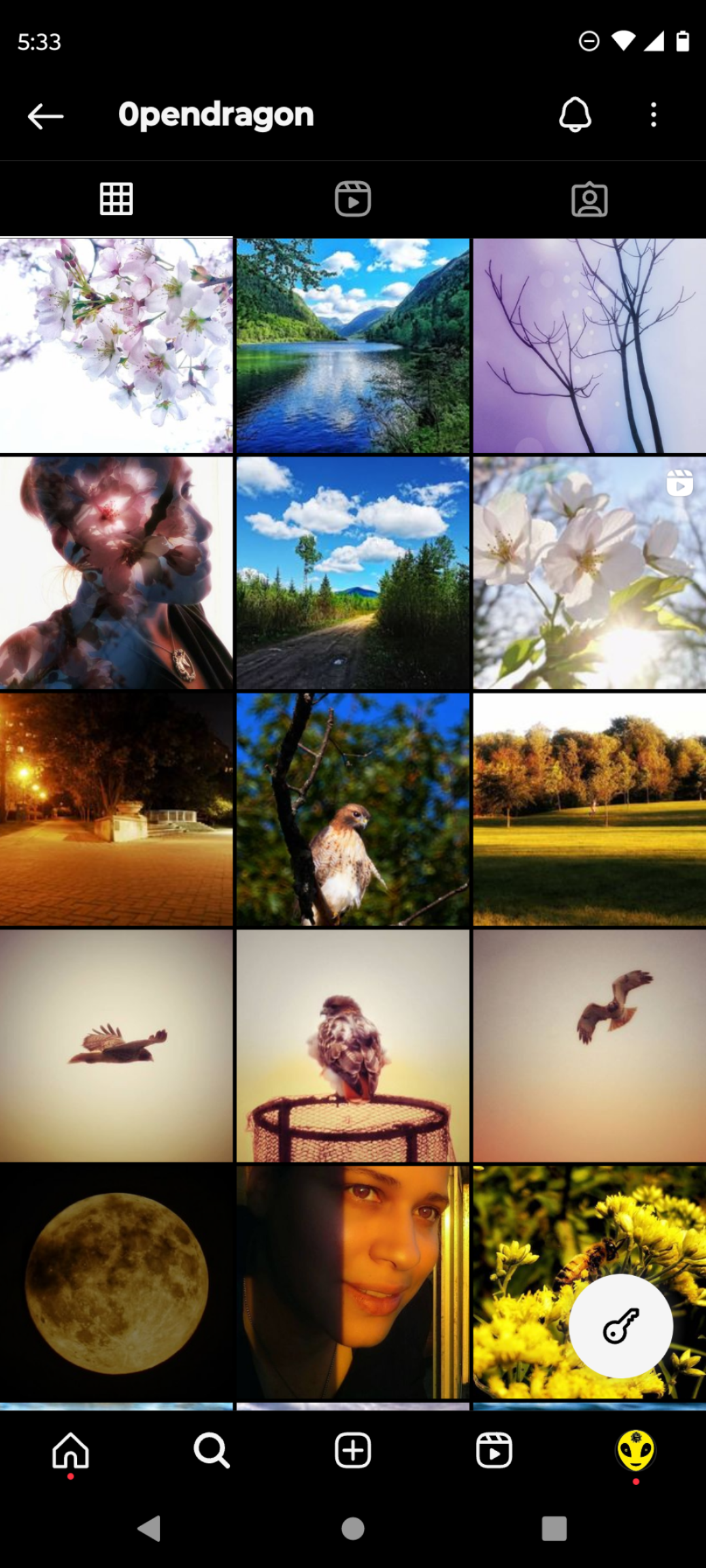Open the hawk perched in tree post
Viewport: 706px width, 1568px height.
[x=353, y=809]
